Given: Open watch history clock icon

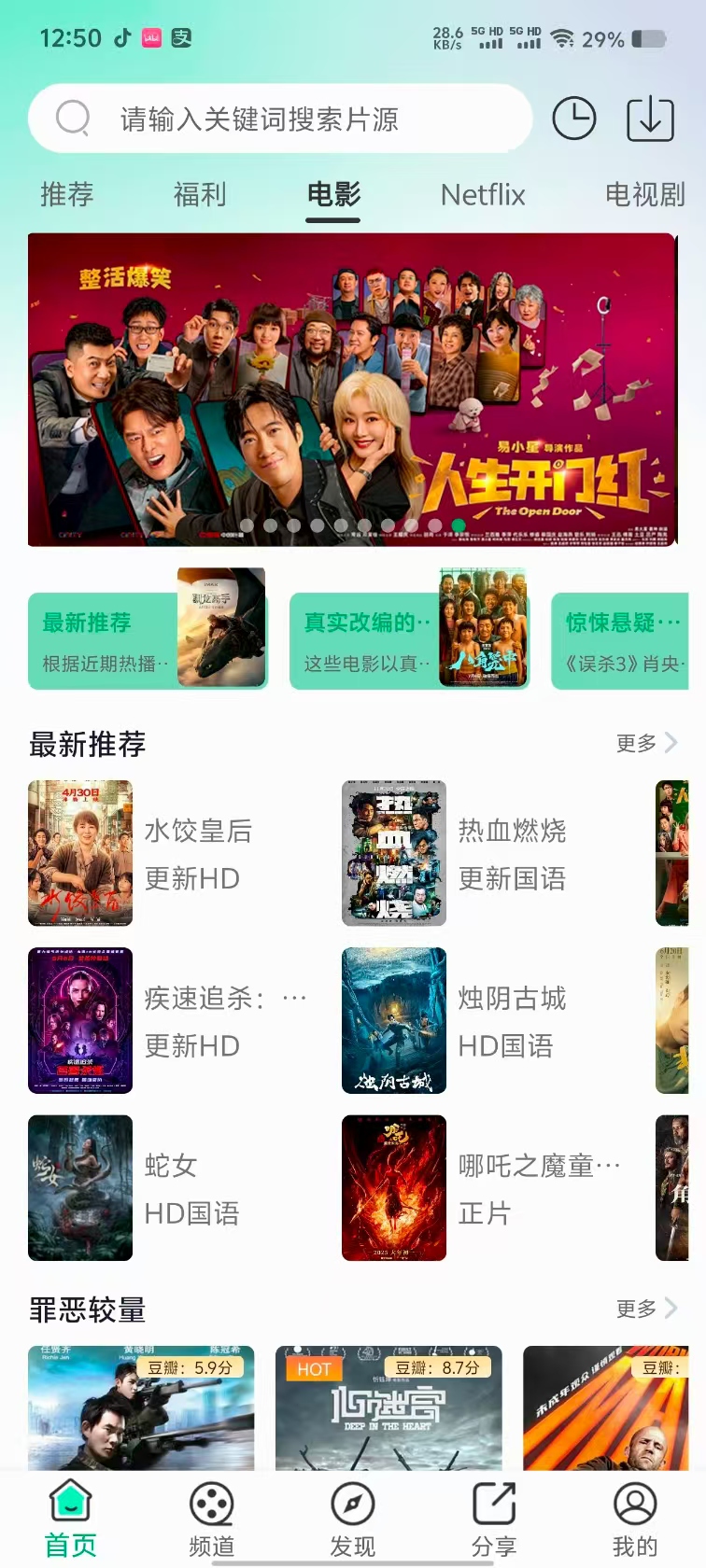Looking at the screenshot, I should click(x=573, y=119).
